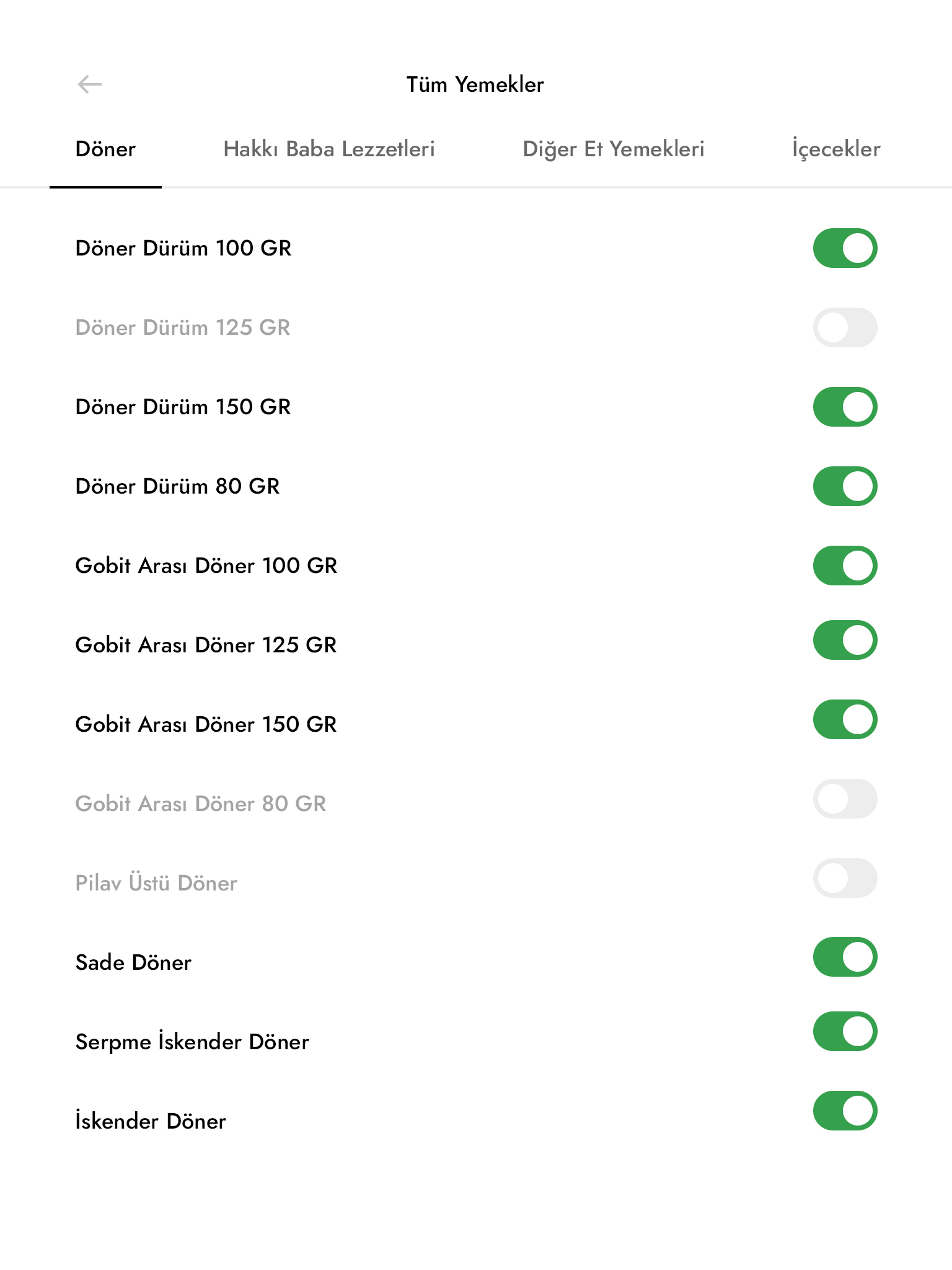Switch to the Hakkı Baba Lezzetleri tab

pos(328,149)
